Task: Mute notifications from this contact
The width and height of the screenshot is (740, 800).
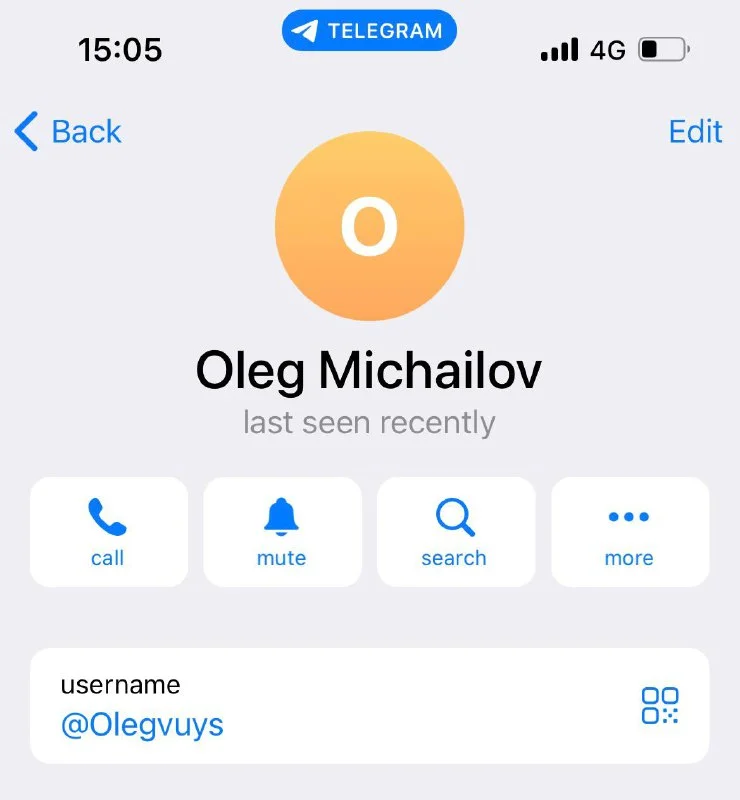Action: (x=282, y=531)
